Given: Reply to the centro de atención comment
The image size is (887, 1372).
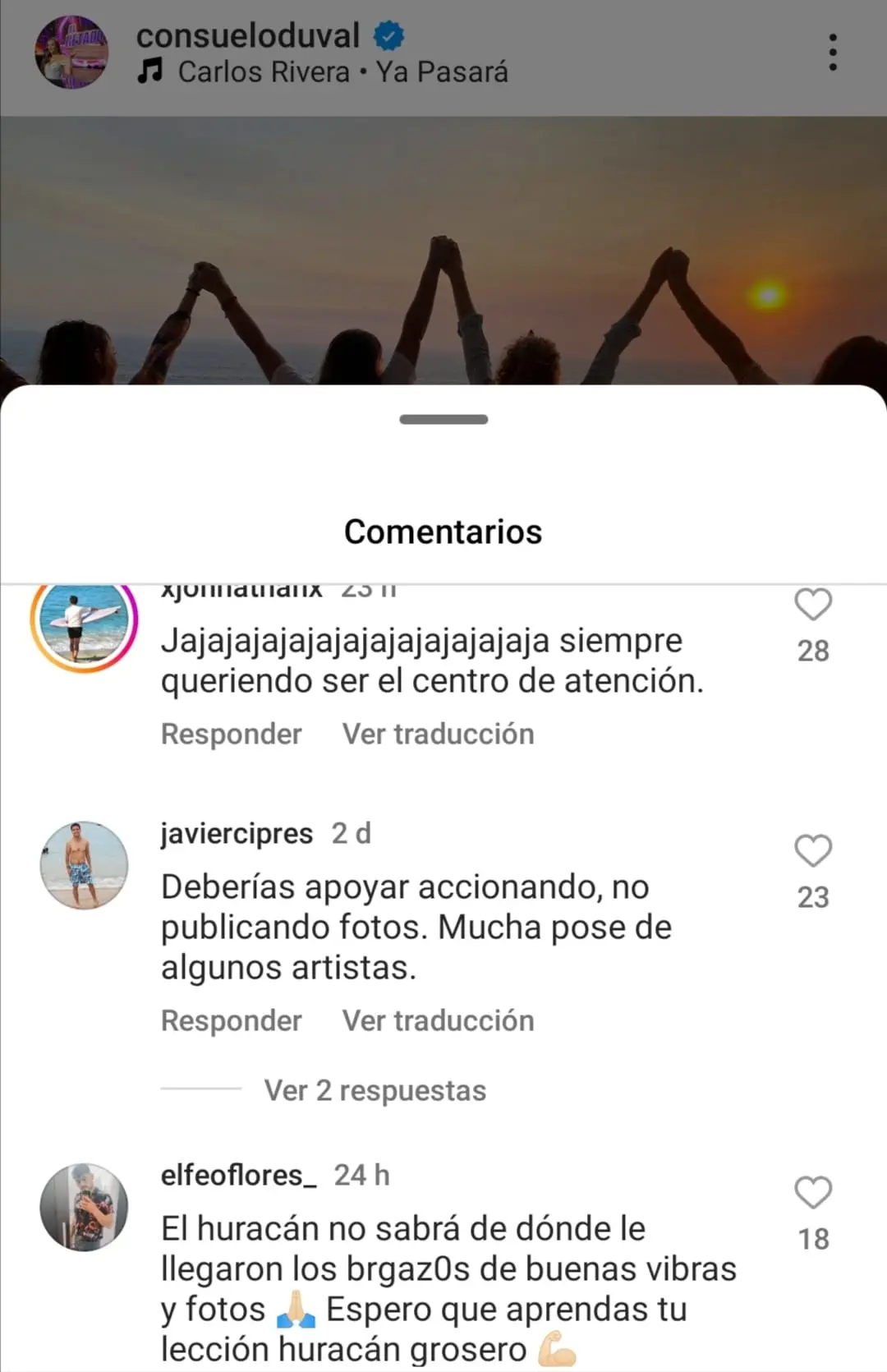Looking at the screenshot, I should [231, 734].
